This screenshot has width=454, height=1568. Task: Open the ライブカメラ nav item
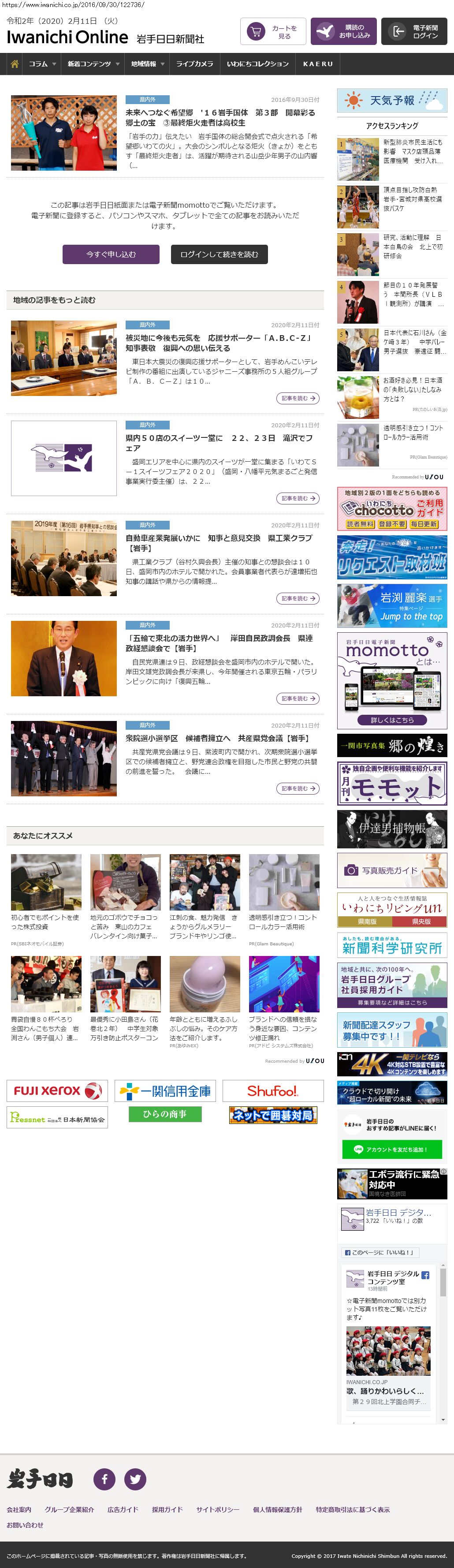tap(194, 64)
